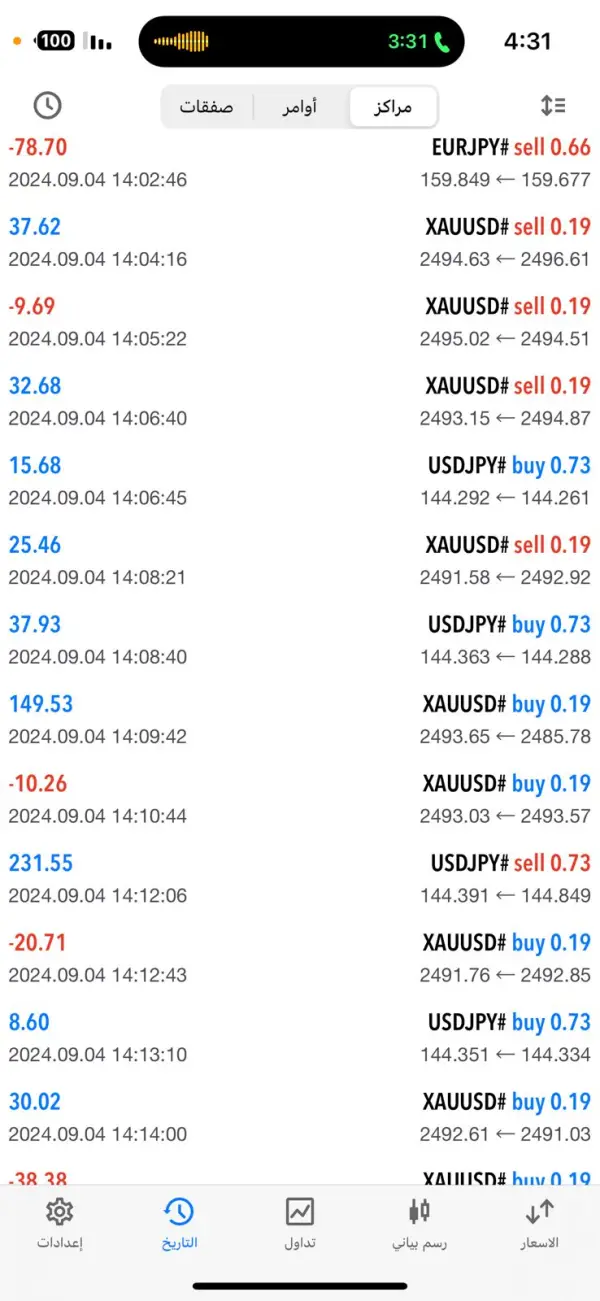Open the USDJPY buy trade from 14:06:45
600x1301 pixels.
pyautogui.click(x=300, y=481)
